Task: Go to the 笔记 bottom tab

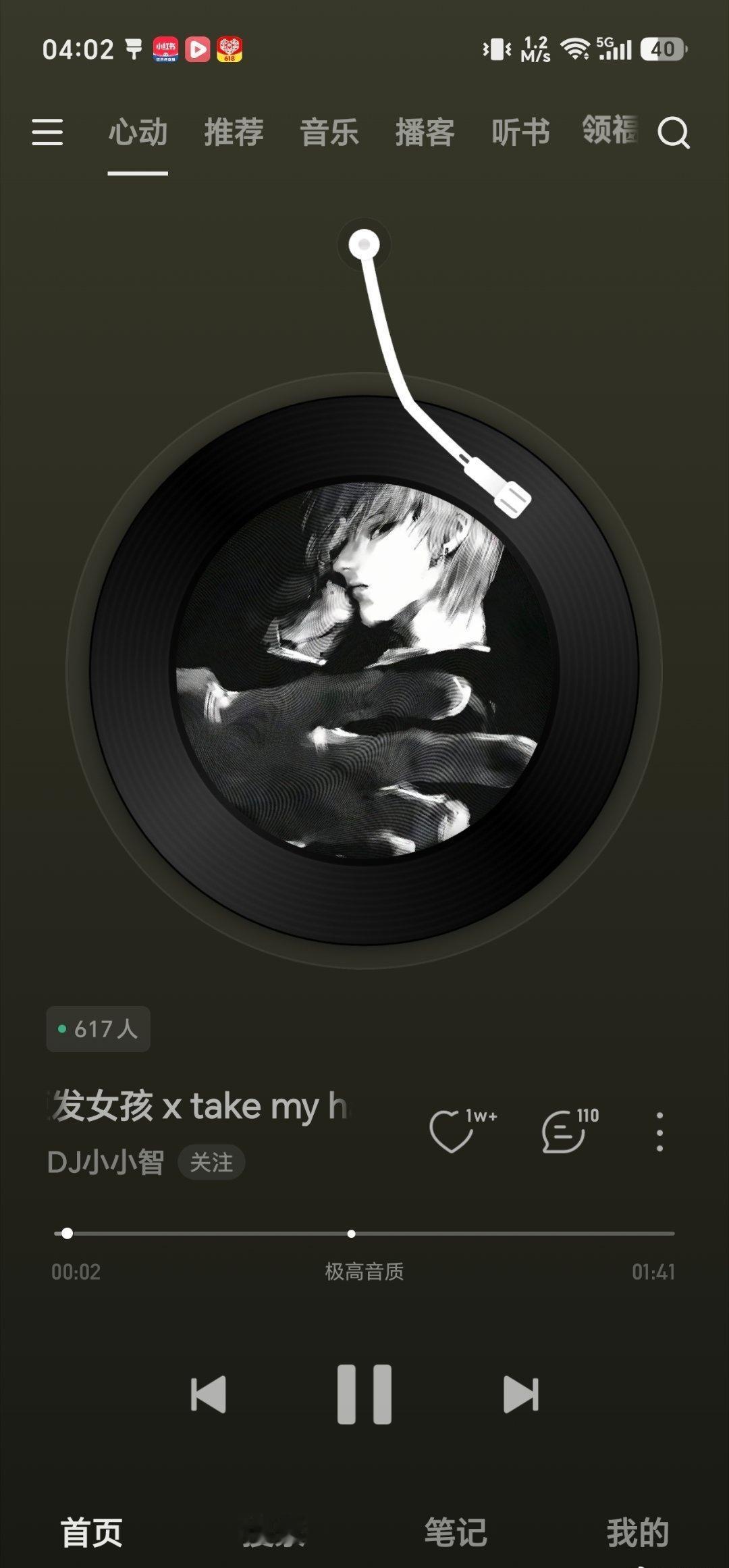Action: pos(456,1532)
